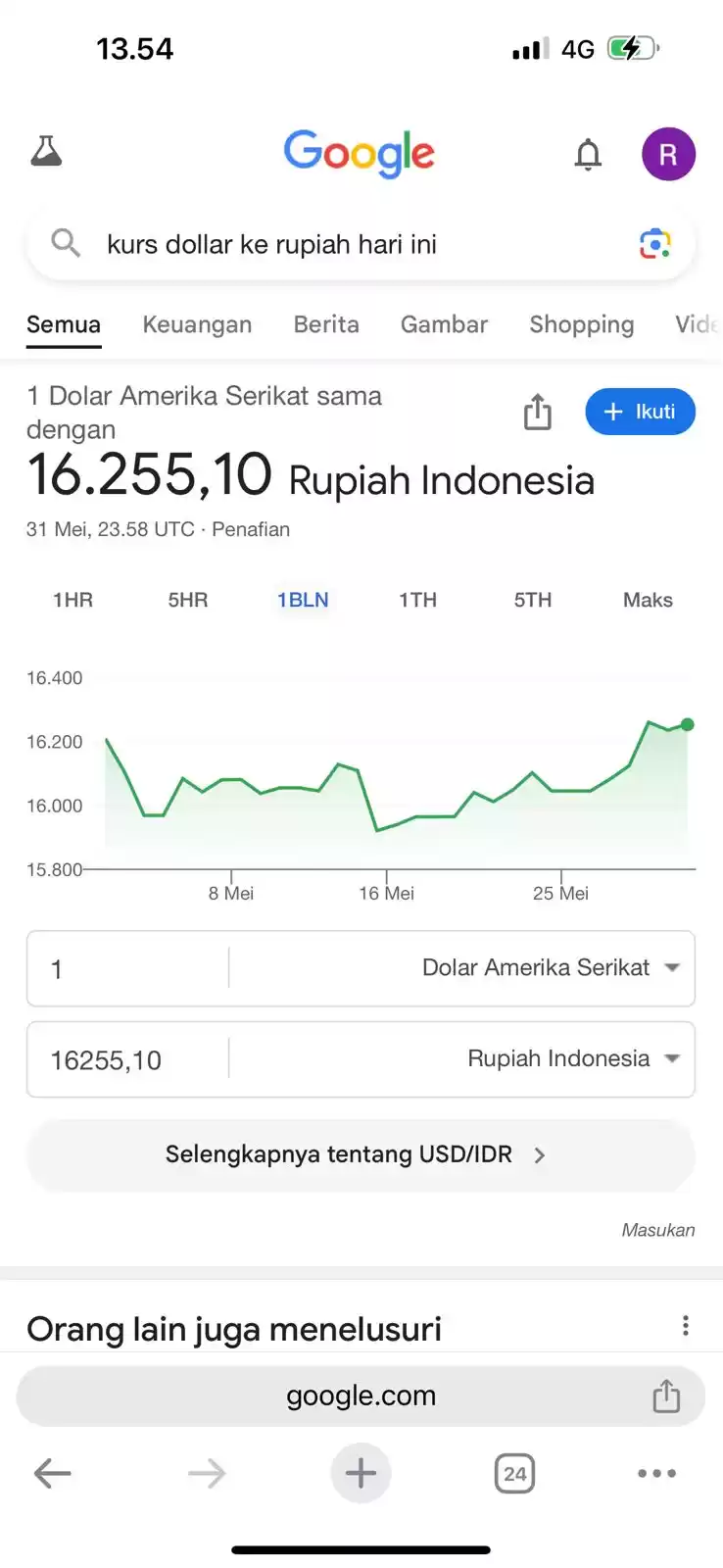Select the 1TH chart range
Image resolution: width=723 pixels, height=1568 pixels.
pyautogui.click(x=417, y=600)
